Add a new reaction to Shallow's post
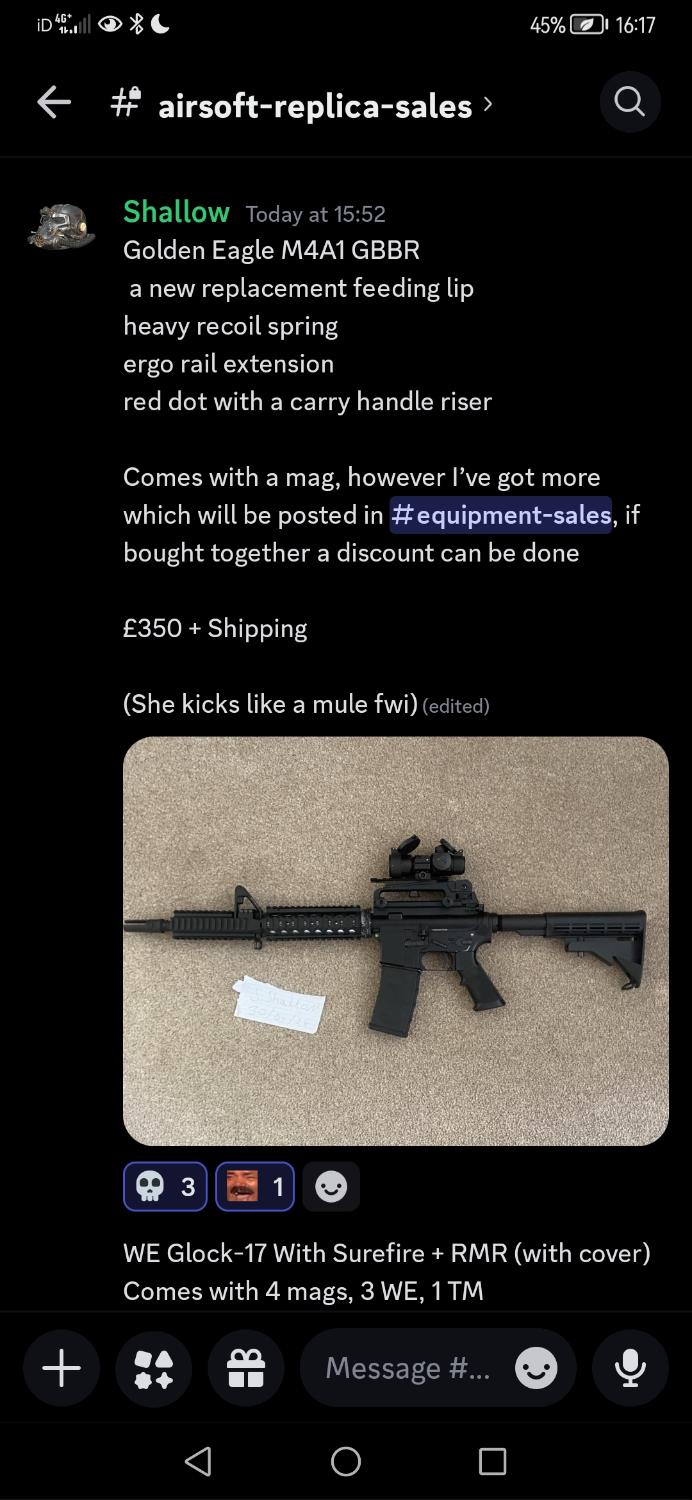The width and height of the screenshot is (692, 1500). [x=331, y=1186]
